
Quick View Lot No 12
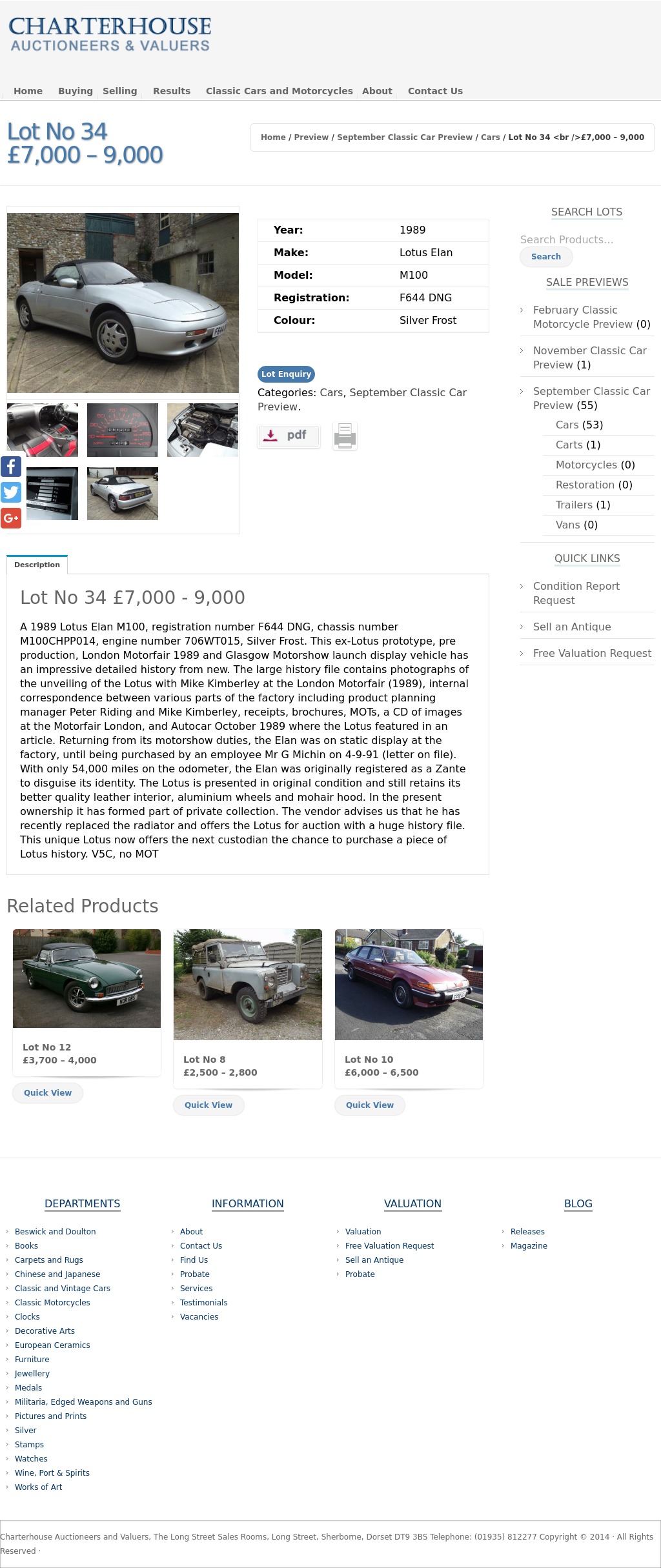pyautogui.click(x=48, y=1092)
